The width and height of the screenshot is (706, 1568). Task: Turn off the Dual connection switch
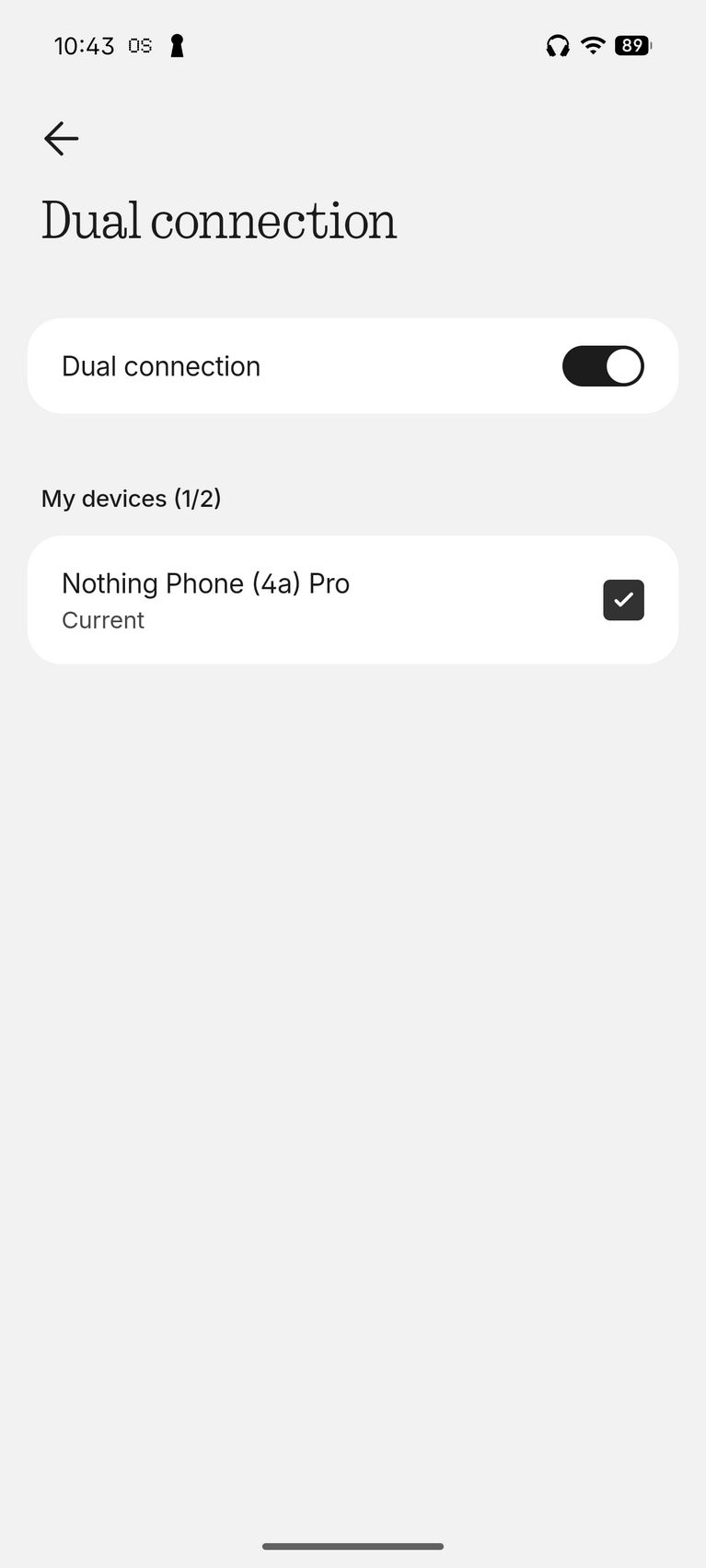pyautogui.click(x=602, y=366)
